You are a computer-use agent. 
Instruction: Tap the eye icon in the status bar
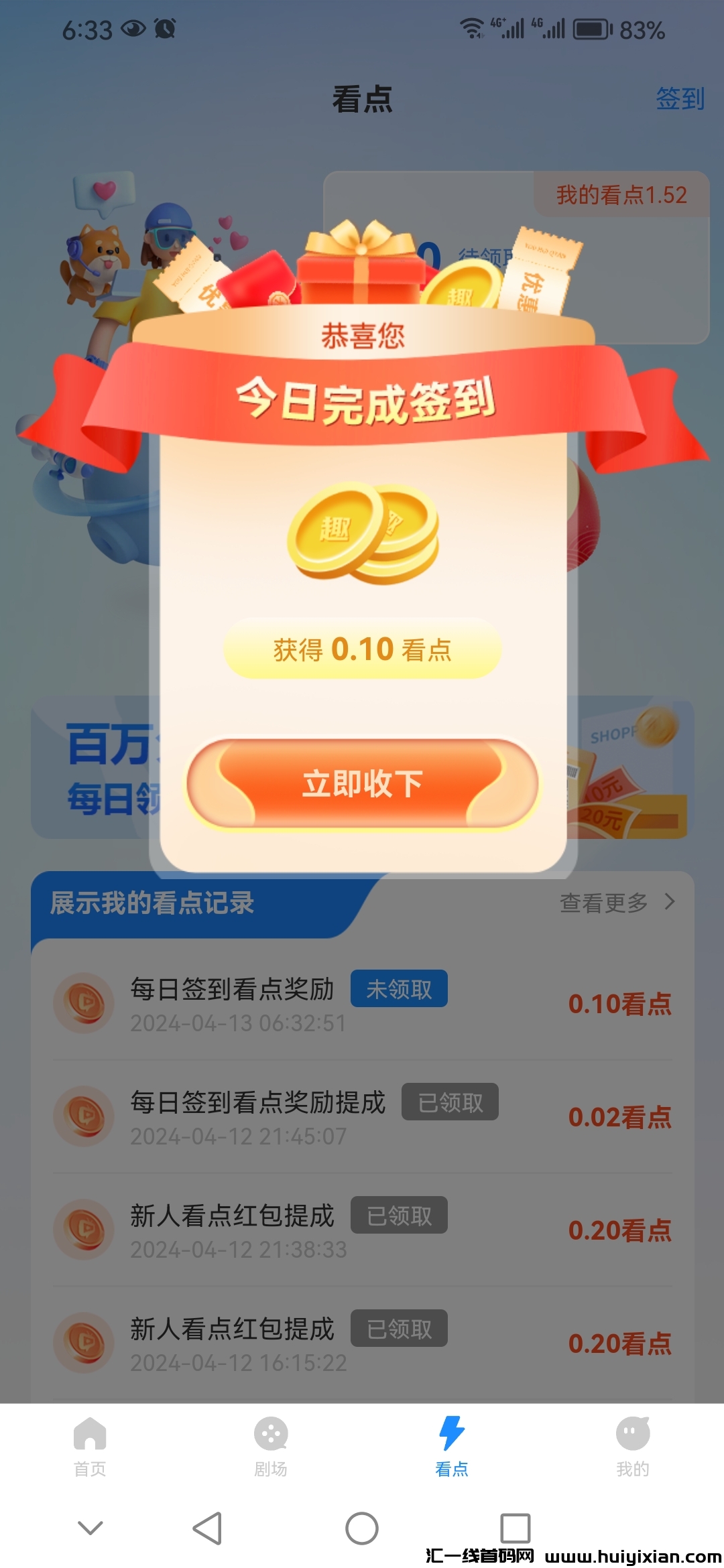coord(133,27)
